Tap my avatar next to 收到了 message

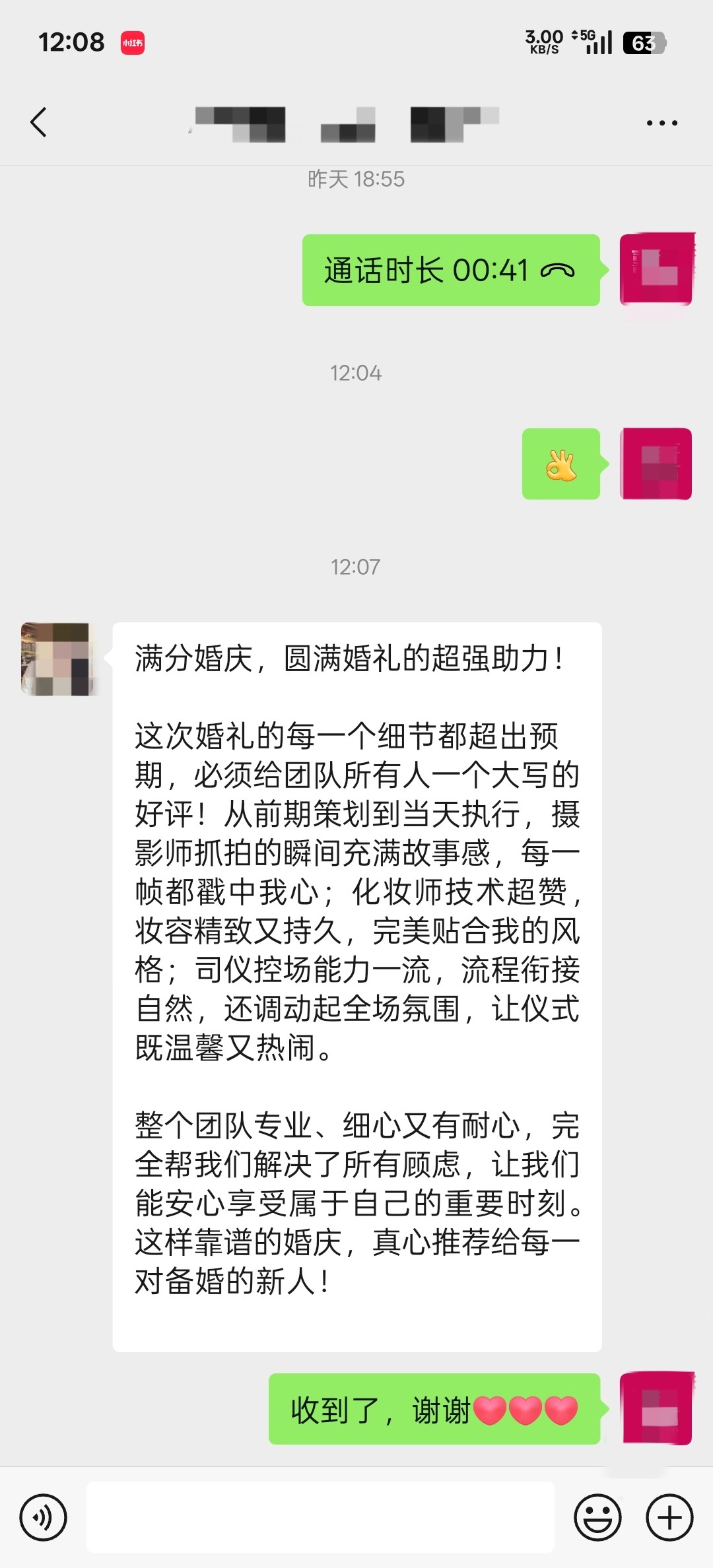[x=656, y=1409]
